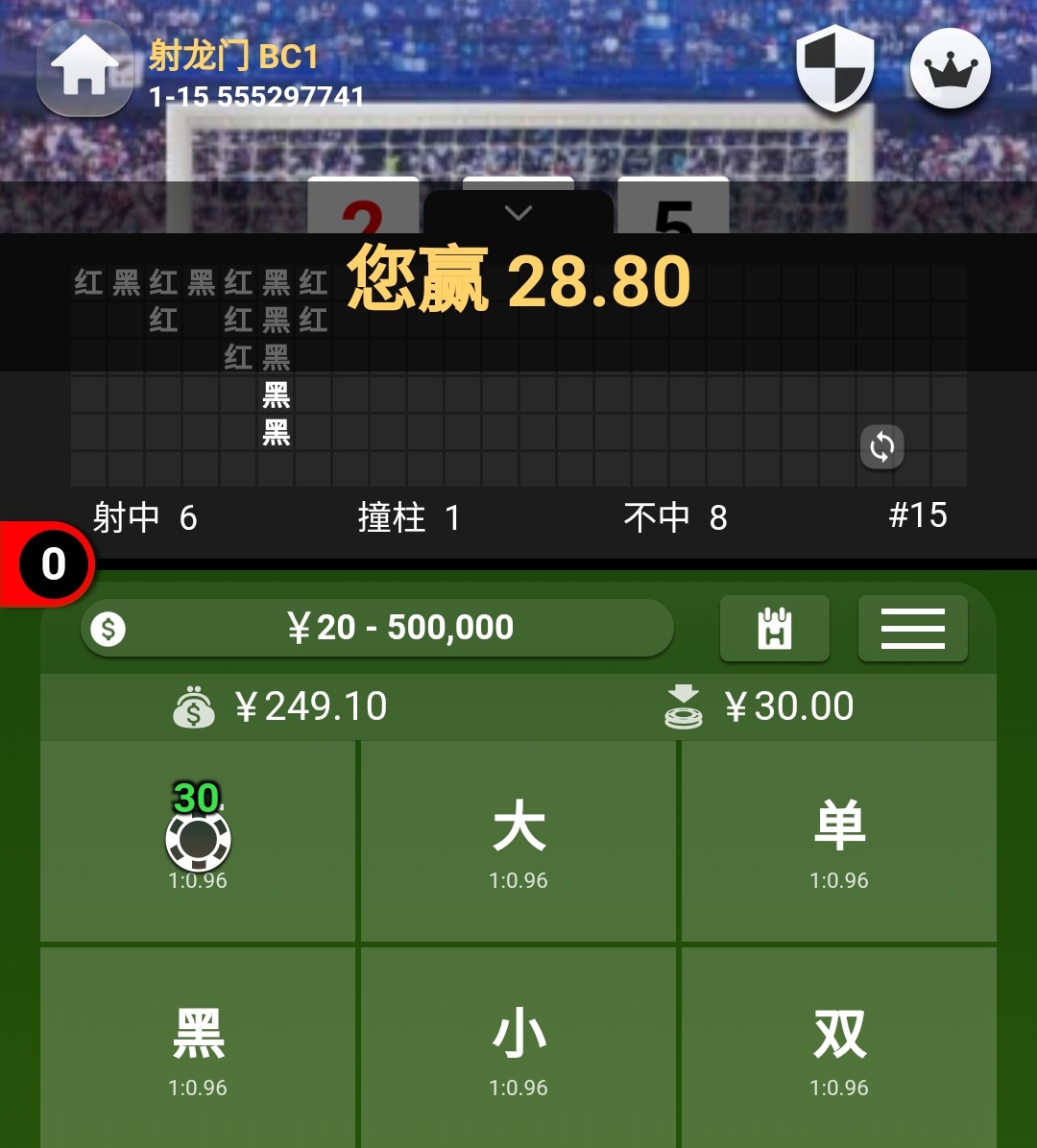The image size is (1037, 1148).
Task: Go to the home lobby icon
Action: [x=84, y=67]
